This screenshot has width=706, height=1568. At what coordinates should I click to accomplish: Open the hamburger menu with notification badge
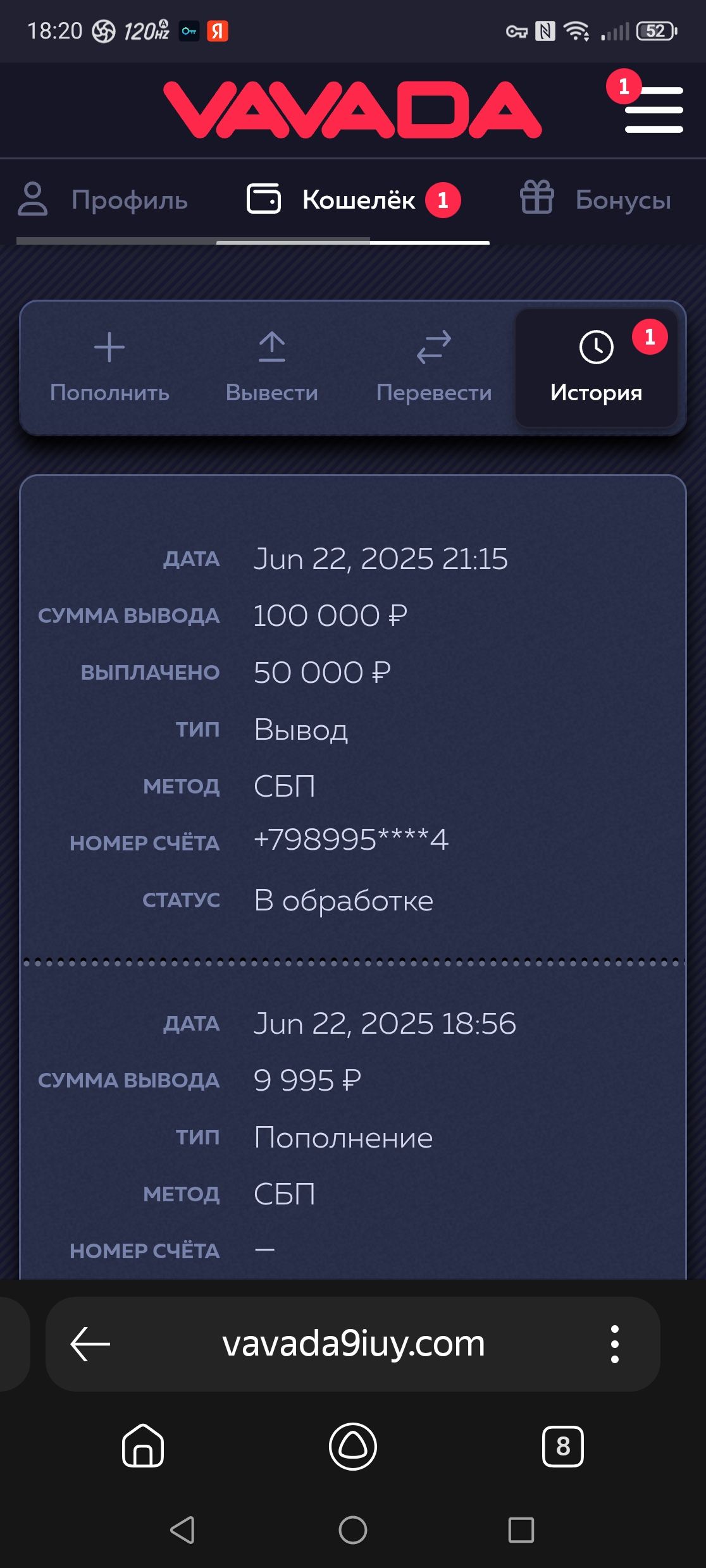[653, 109]
